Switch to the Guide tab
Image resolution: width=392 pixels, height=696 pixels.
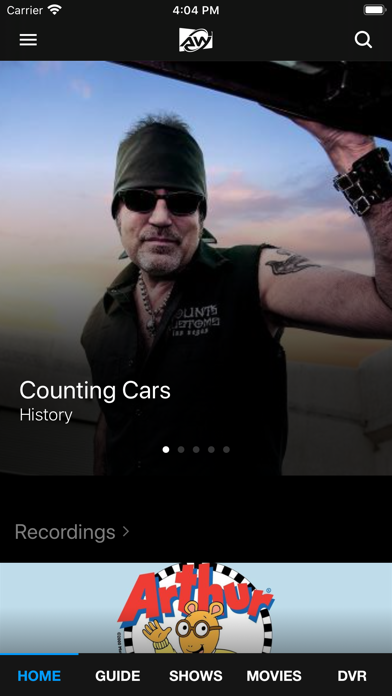point(118,676)
